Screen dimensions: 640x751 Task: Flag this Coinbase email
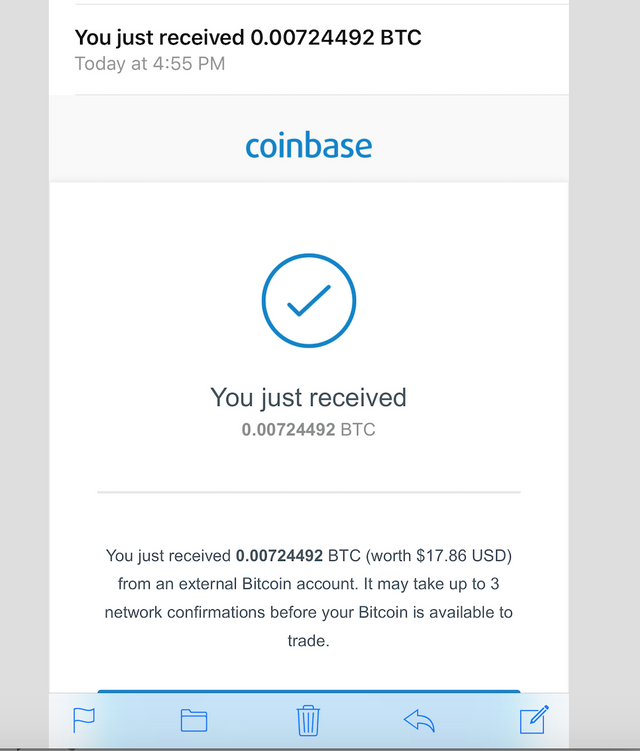(x=84, y=719)
